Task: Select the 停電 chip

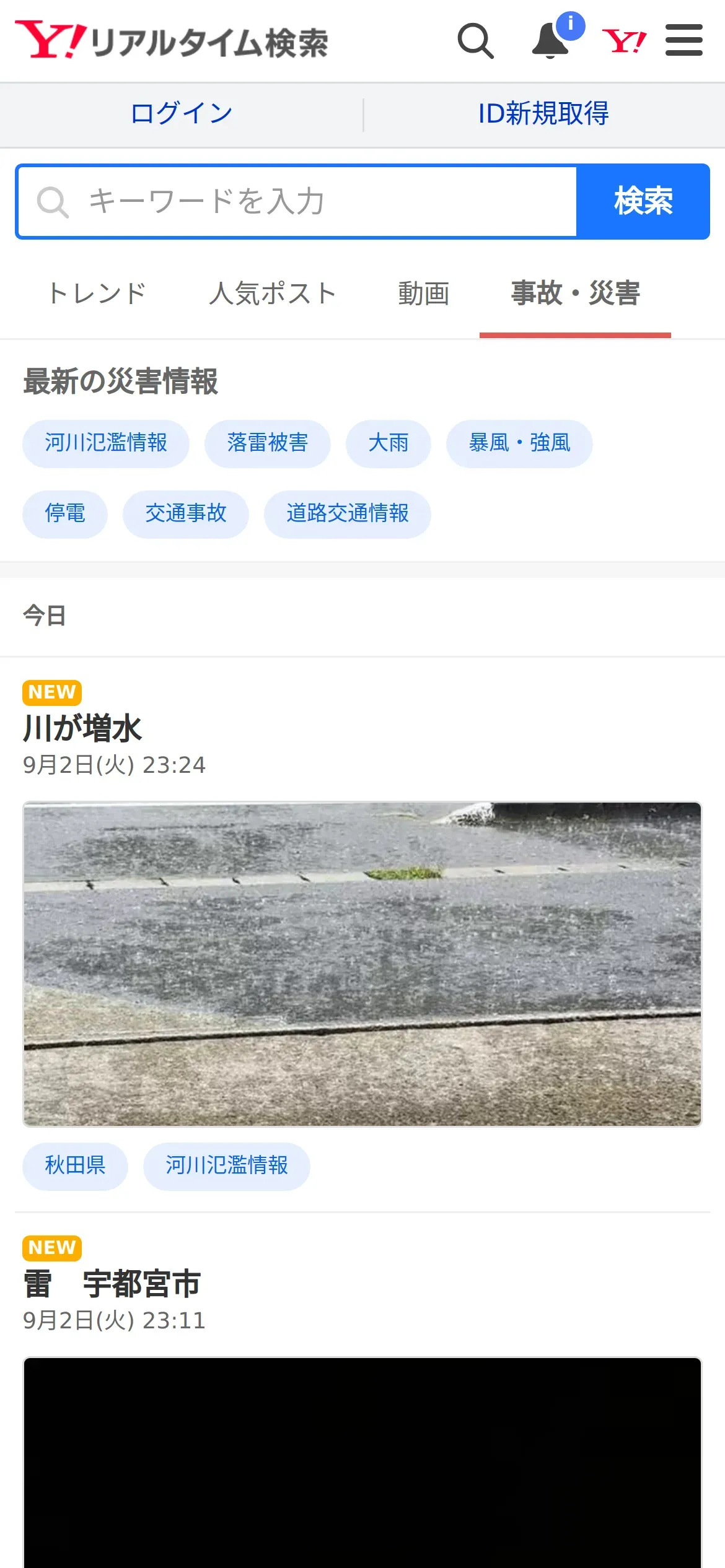Action: (x=65, y=514)
